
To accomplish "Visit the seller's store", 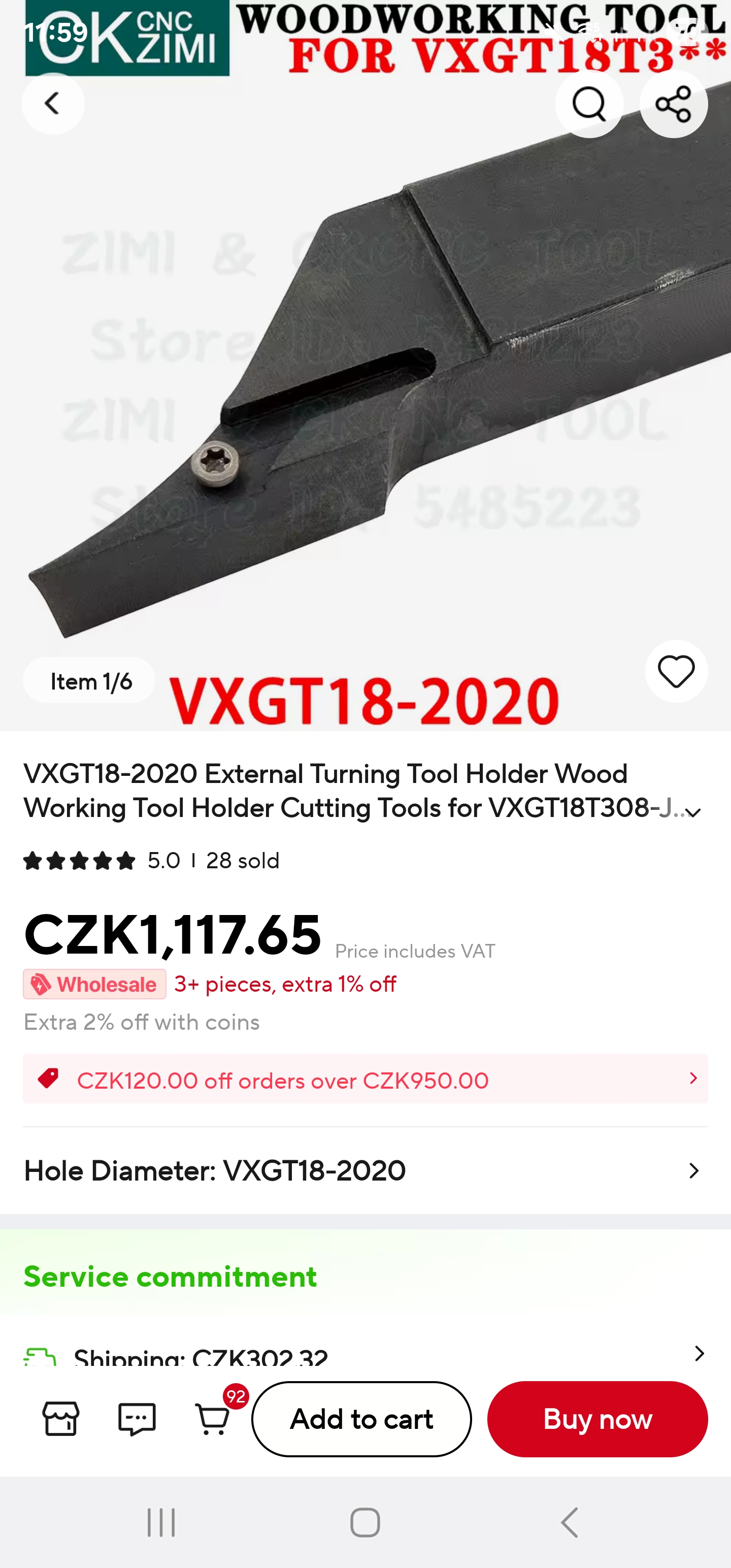I will 61,1418.
